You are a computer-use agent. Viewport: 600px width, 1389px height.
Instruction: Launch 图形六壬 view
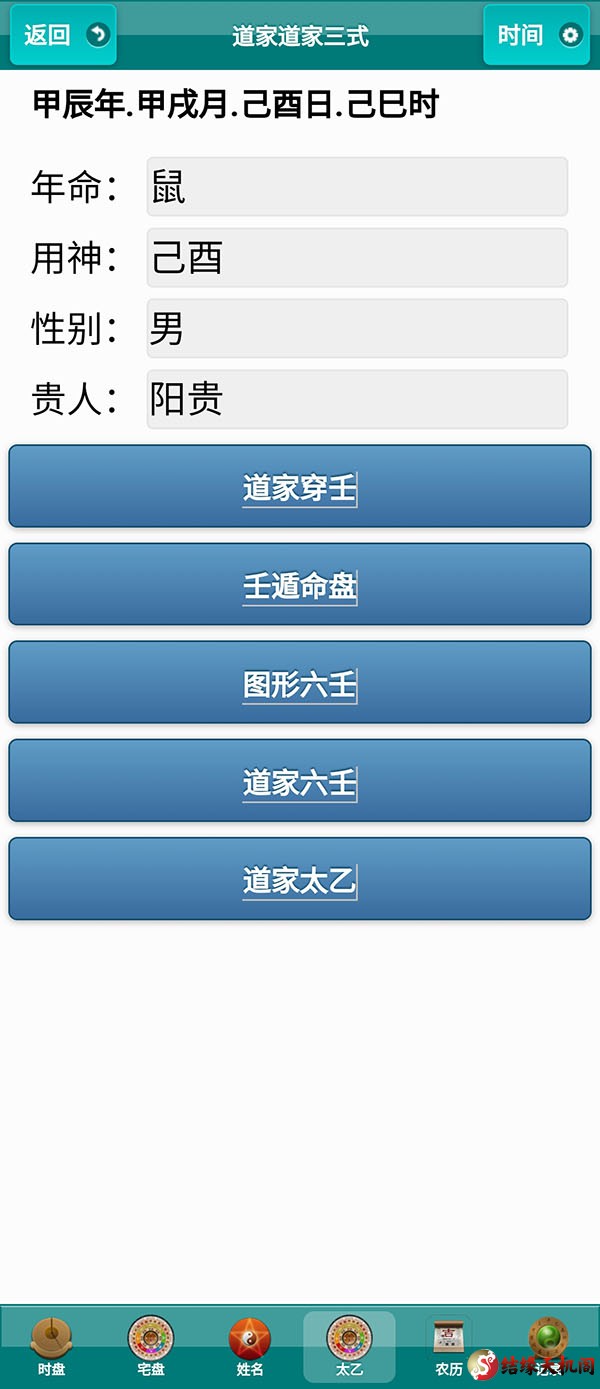point(300,683)
